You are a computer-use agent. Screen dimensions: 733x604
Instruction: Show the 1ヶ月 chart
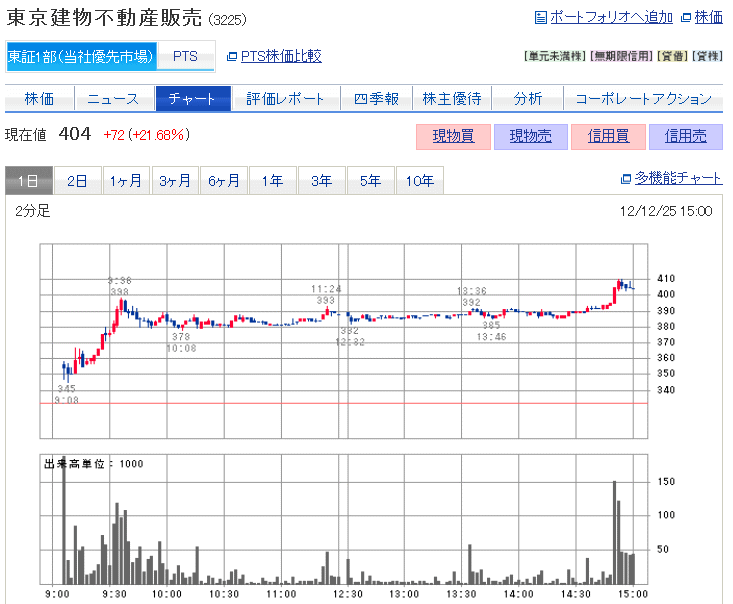click(x=126, y=181)
